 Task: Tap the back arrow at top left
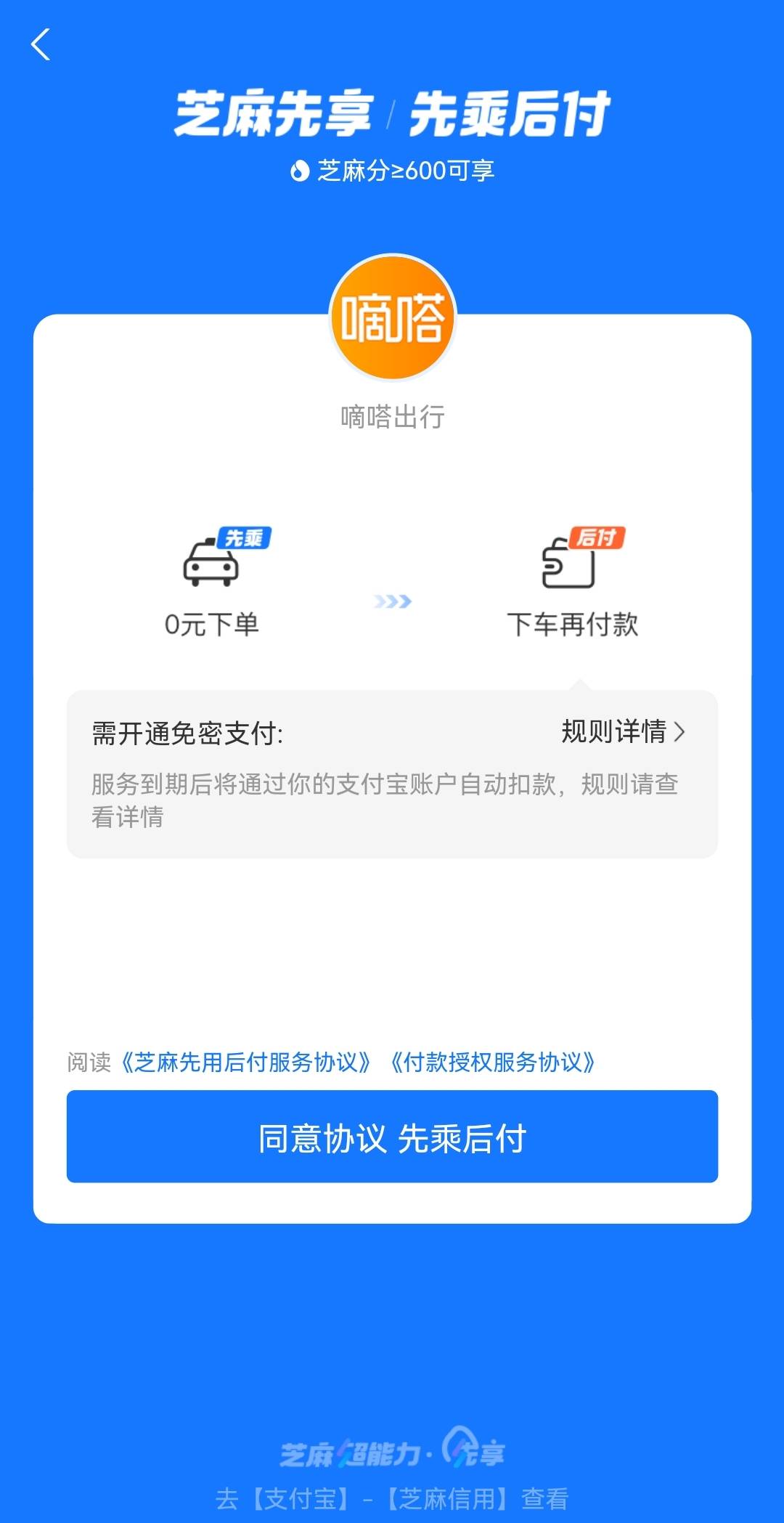click(40, 45)
